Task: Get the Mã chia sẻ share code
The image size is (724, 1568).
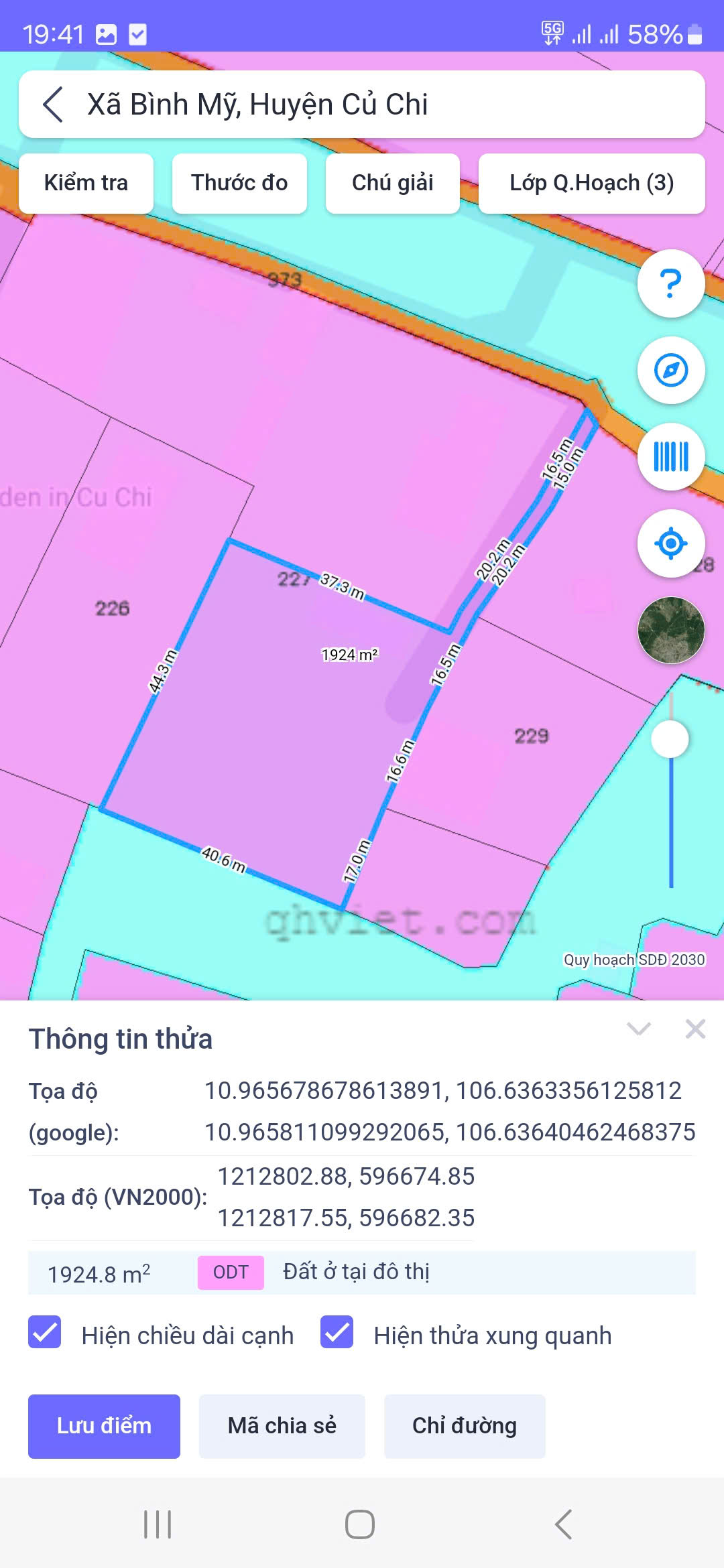Action: (x=282, y=1426)
